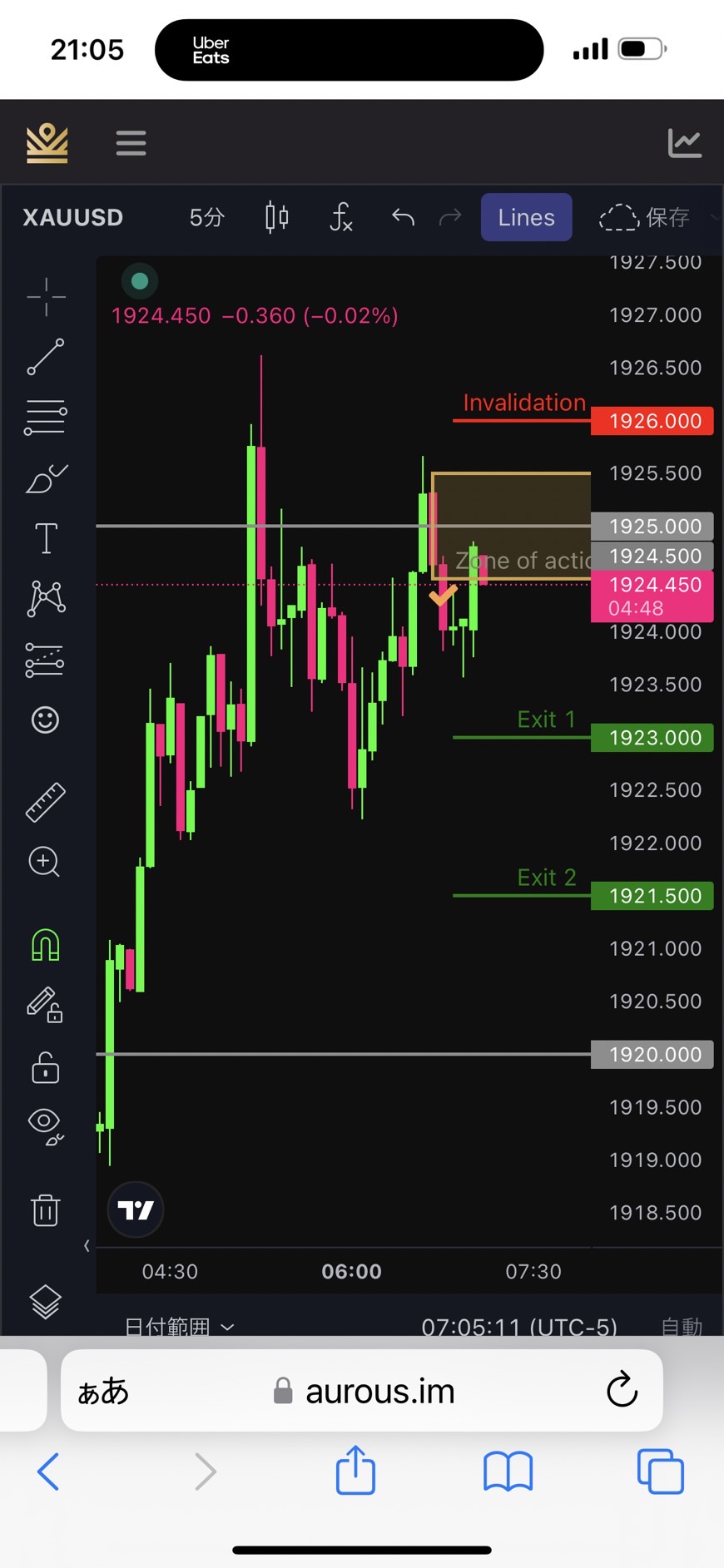The width and height of the screenshot is (724, 1568).
Task: Select the trend line drawing tool
Action: [x=46, y=357]
